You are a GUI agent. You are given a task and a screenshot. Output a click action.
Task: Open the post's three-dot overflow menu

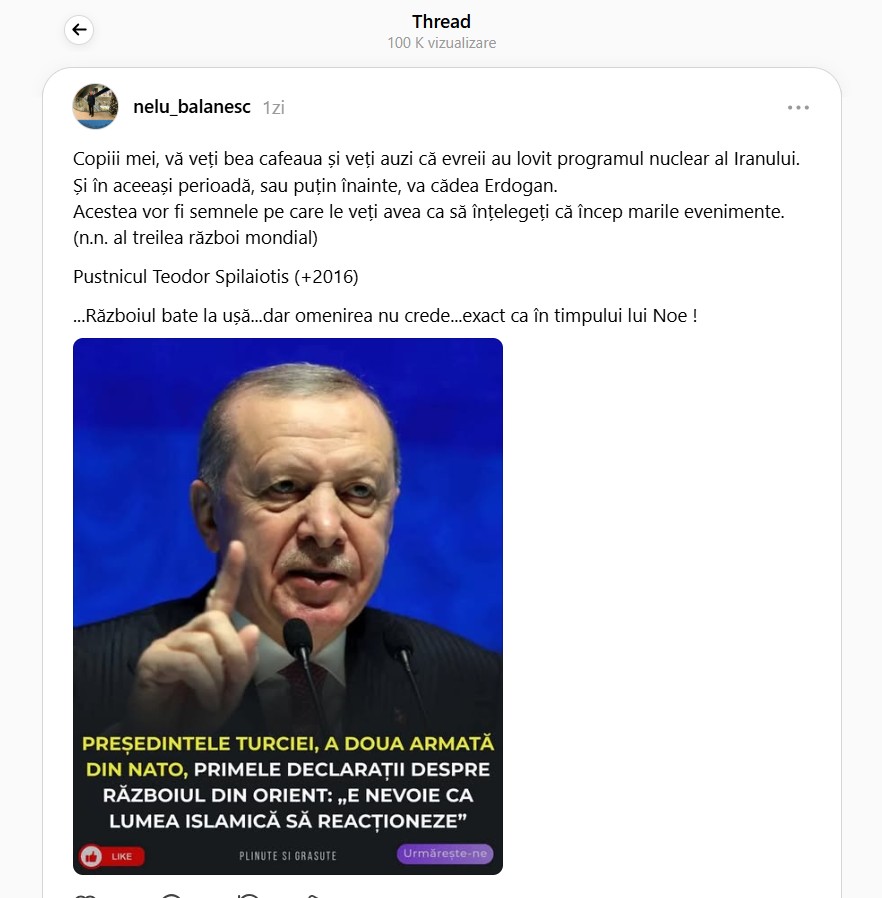[x=797, y=108]
